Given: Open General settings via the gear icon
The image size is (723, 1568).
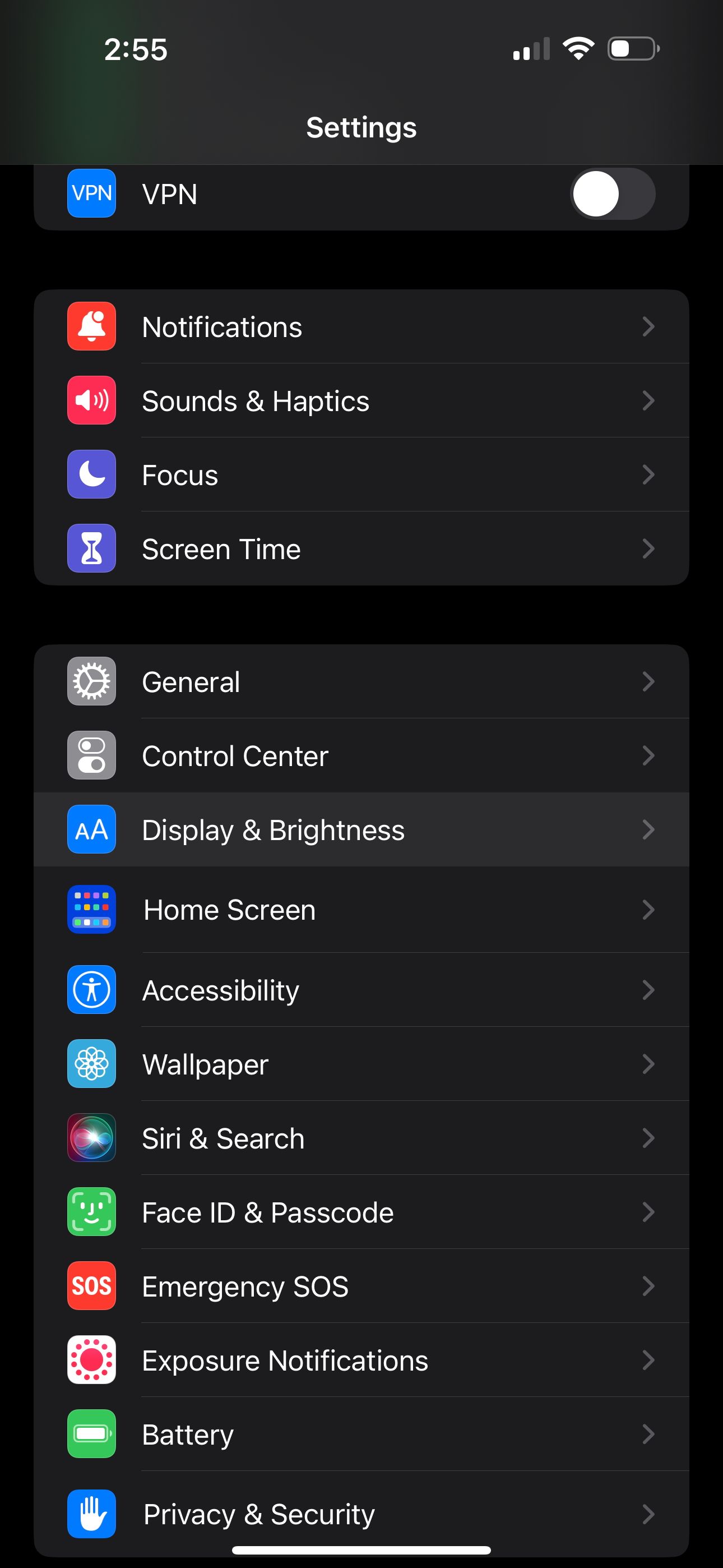Looking at the screenshot, I should 91,682.
